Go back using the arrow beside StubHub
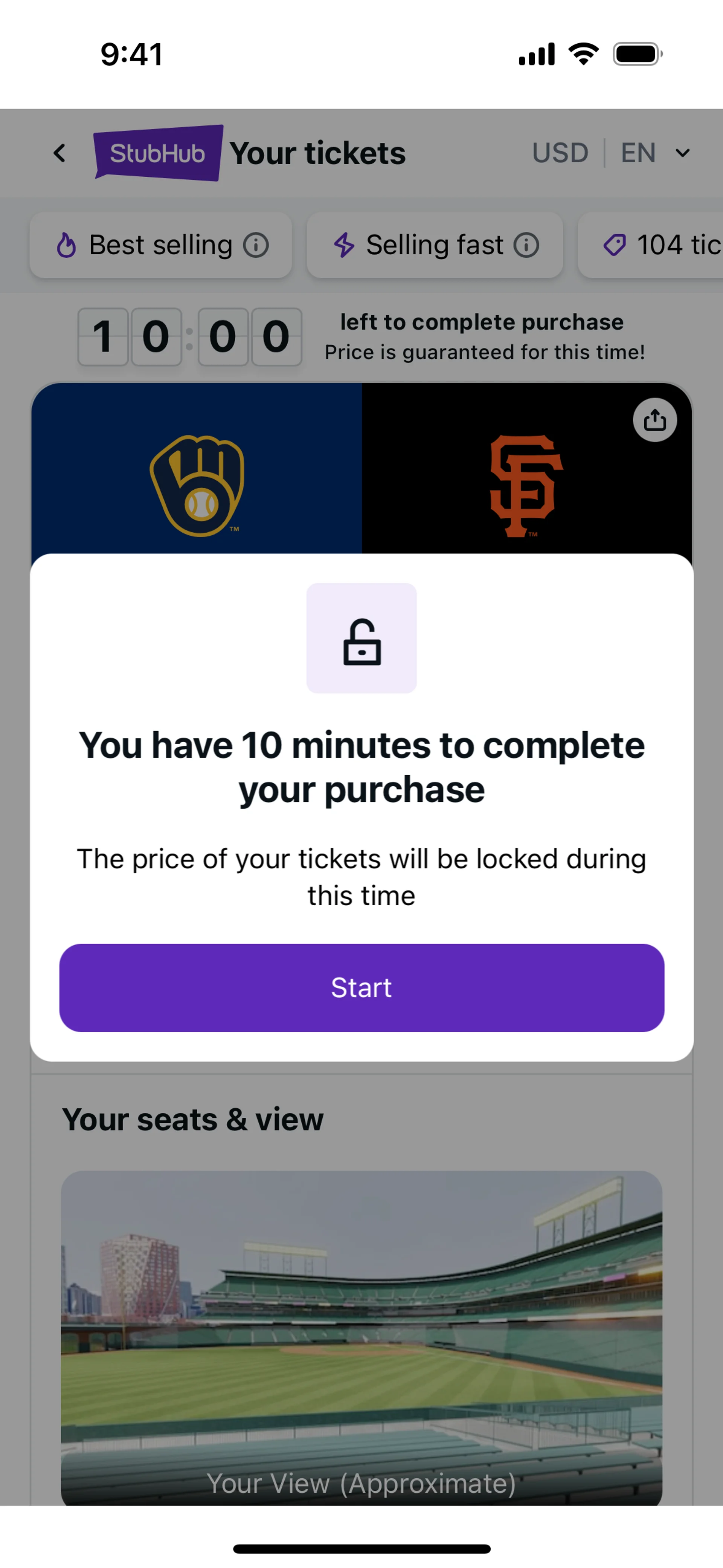The width and height of the screenshot is (723, 1568). point(59,153)
